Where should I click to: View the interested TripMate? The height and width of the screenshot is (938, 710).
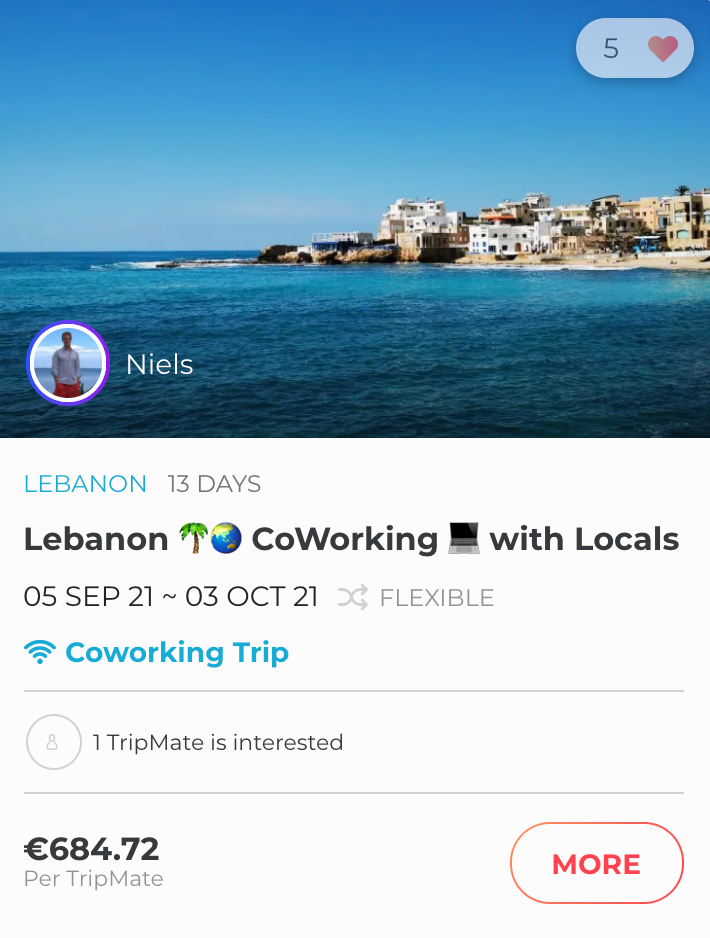(53, 743)
